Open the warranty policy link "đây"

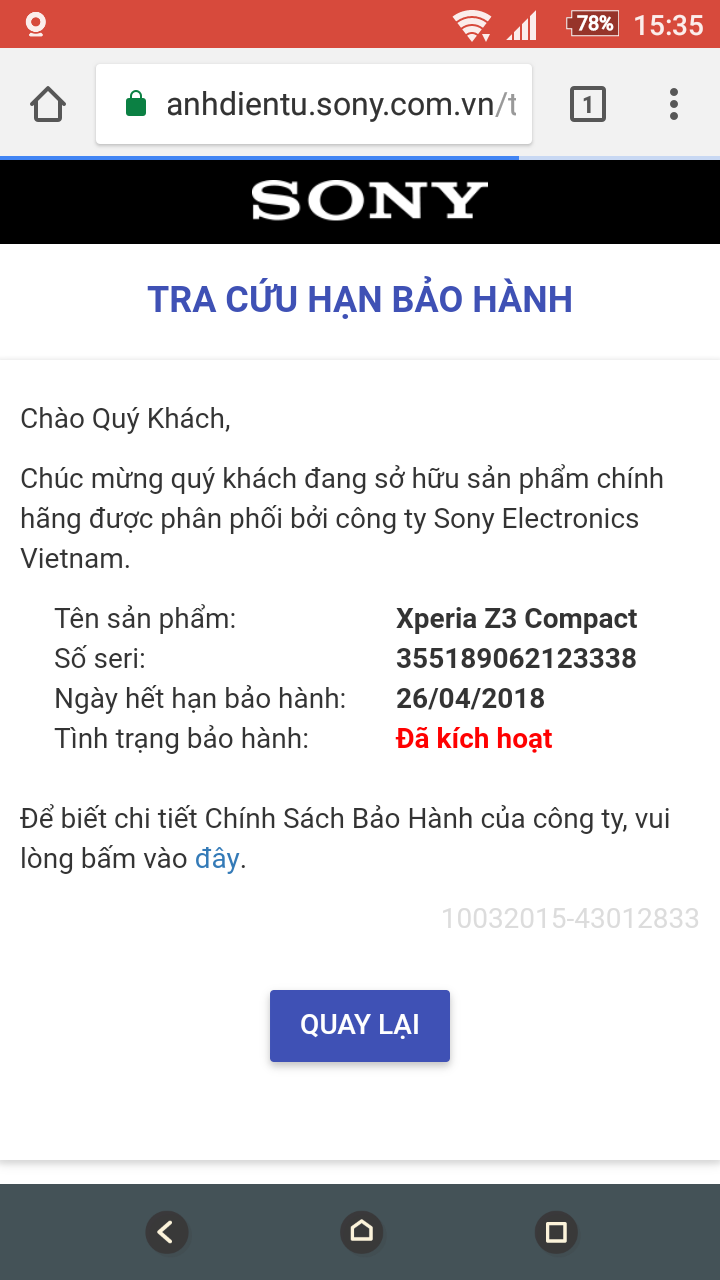pos(217,859)
